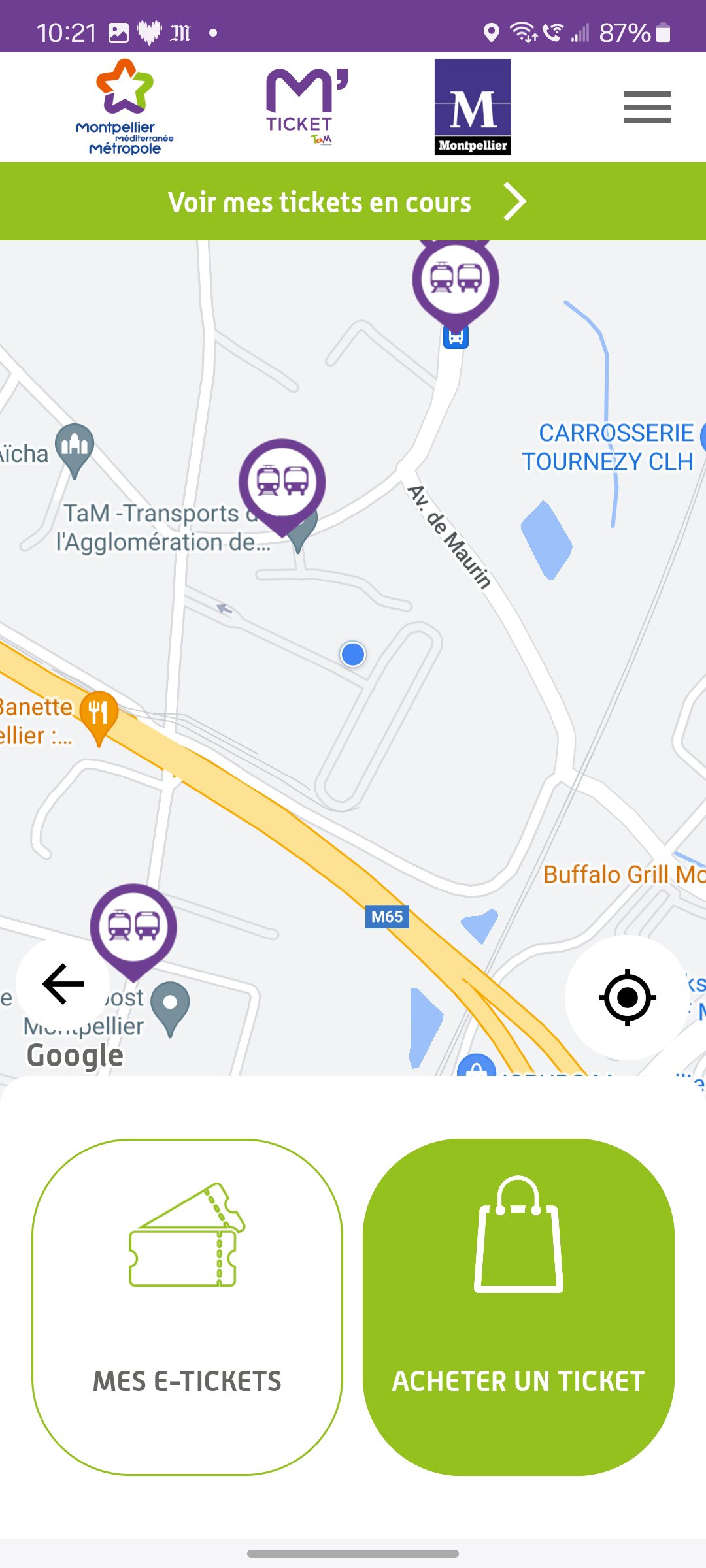Tap the back arrow on the map

pyautogui.click(x=63, y=984)
